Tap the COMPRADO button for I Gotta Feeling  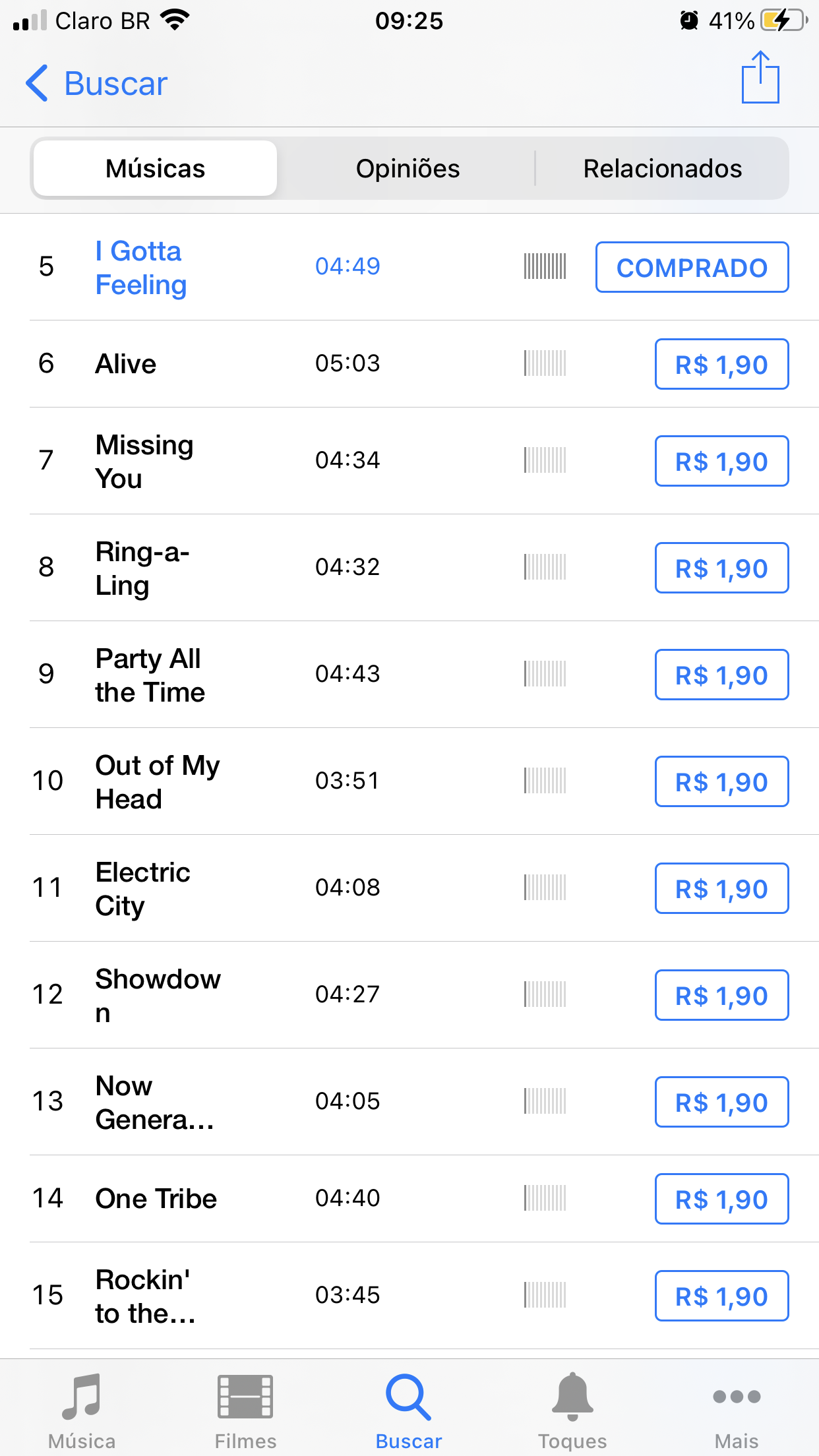coord(692,267)
